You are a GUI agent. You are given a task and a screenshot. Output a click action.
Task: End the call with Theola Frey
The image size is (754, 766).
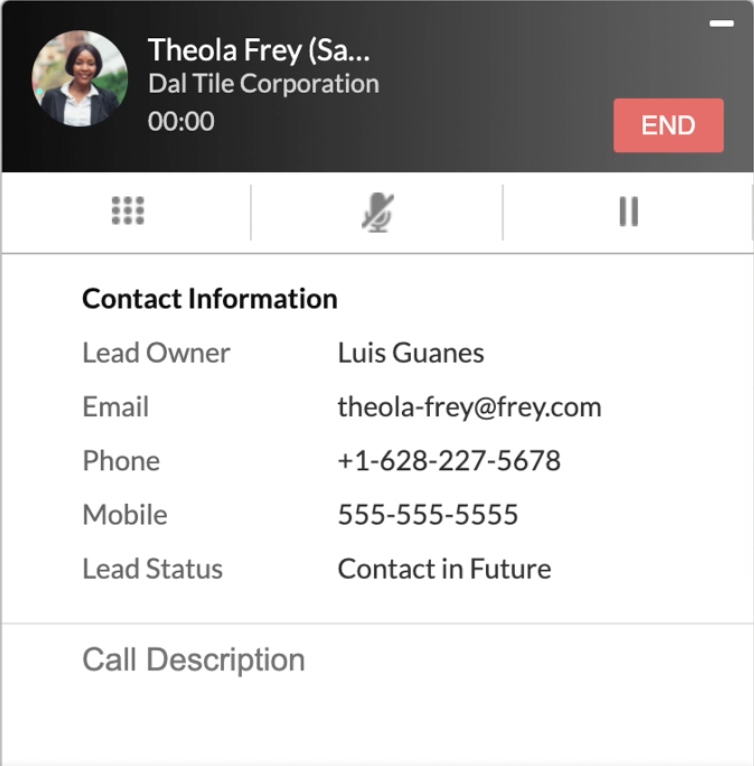pos(668,125)
